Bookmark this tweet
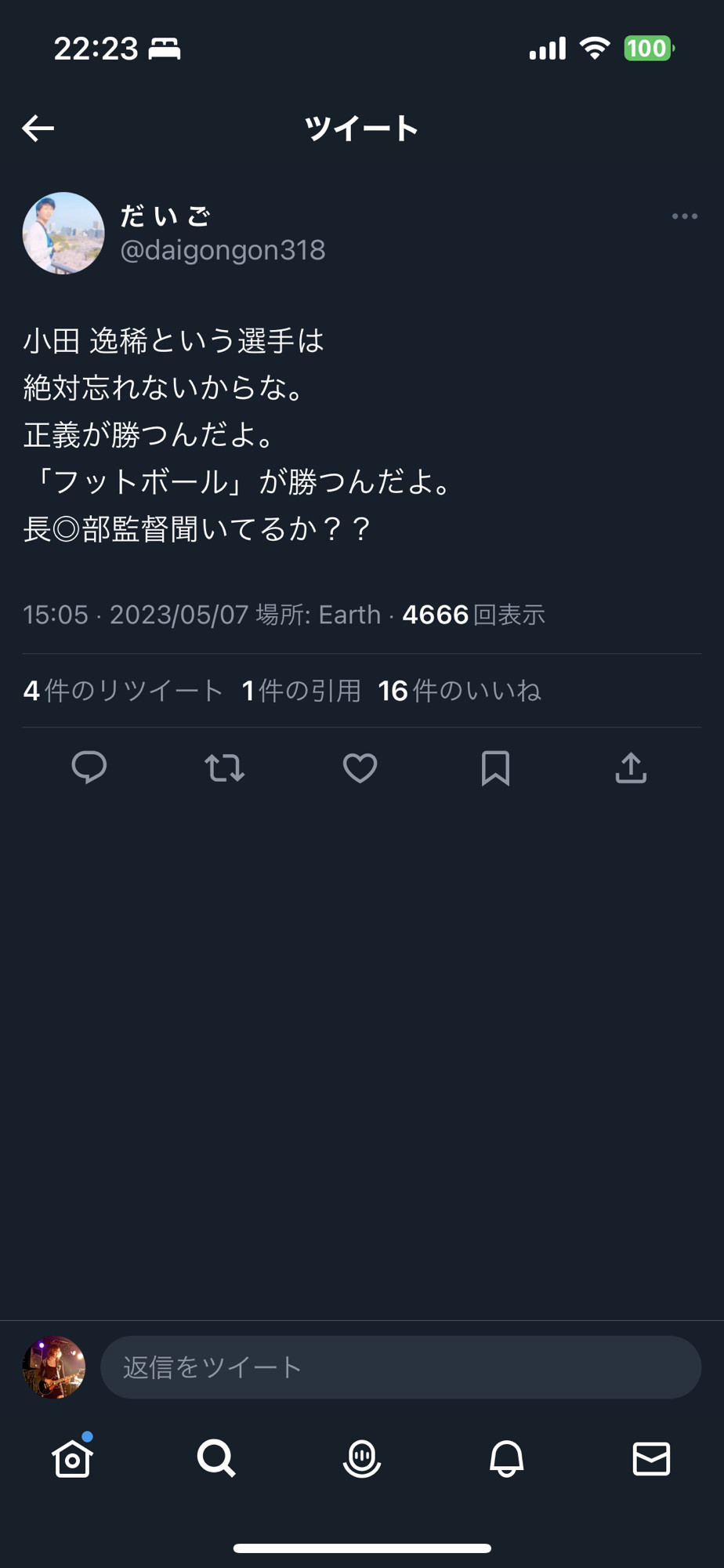This screenshot has height=1568, width=724. (x=495, y=768)
